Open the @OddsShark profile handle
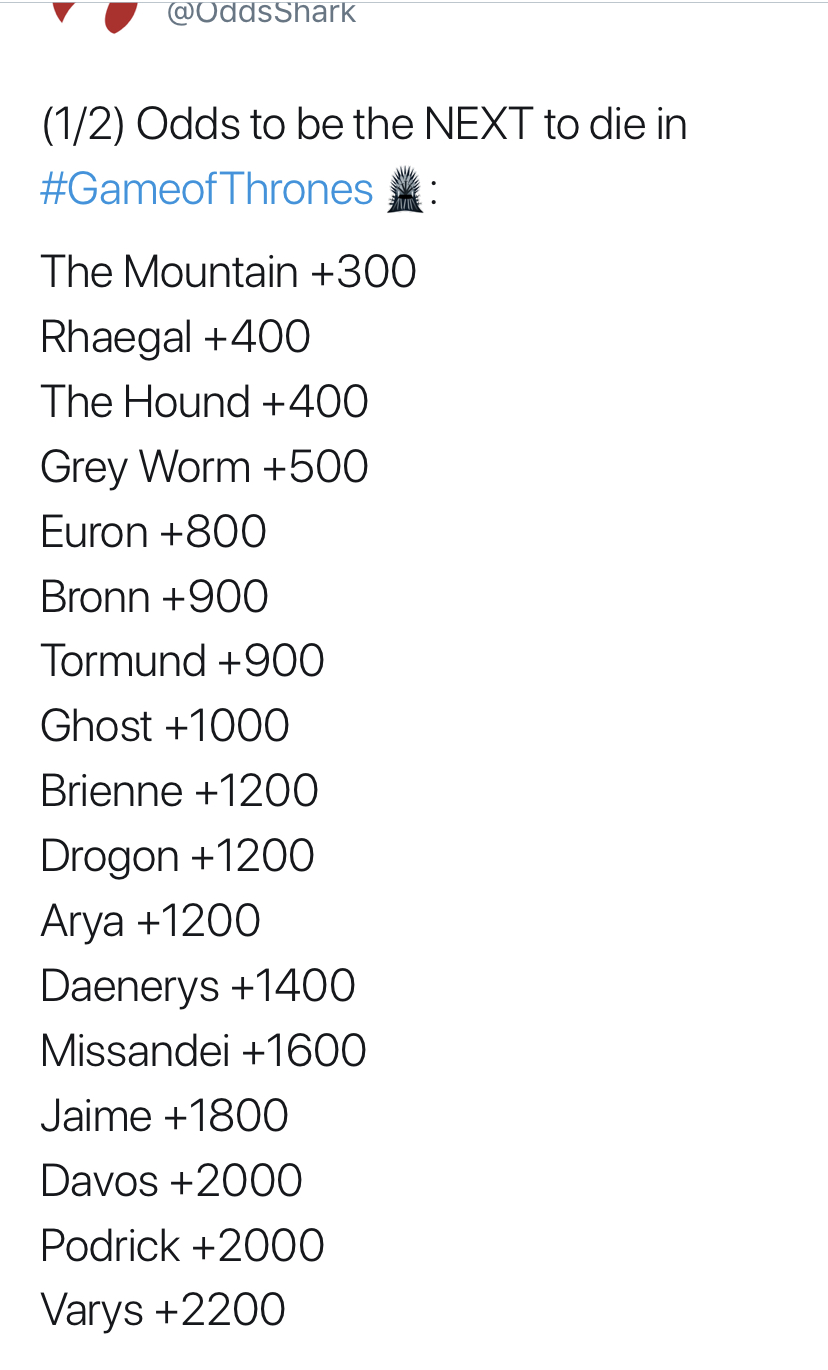Image resolution: width=828 pixels, height=1370 pixels. click(x=261, y=13)
